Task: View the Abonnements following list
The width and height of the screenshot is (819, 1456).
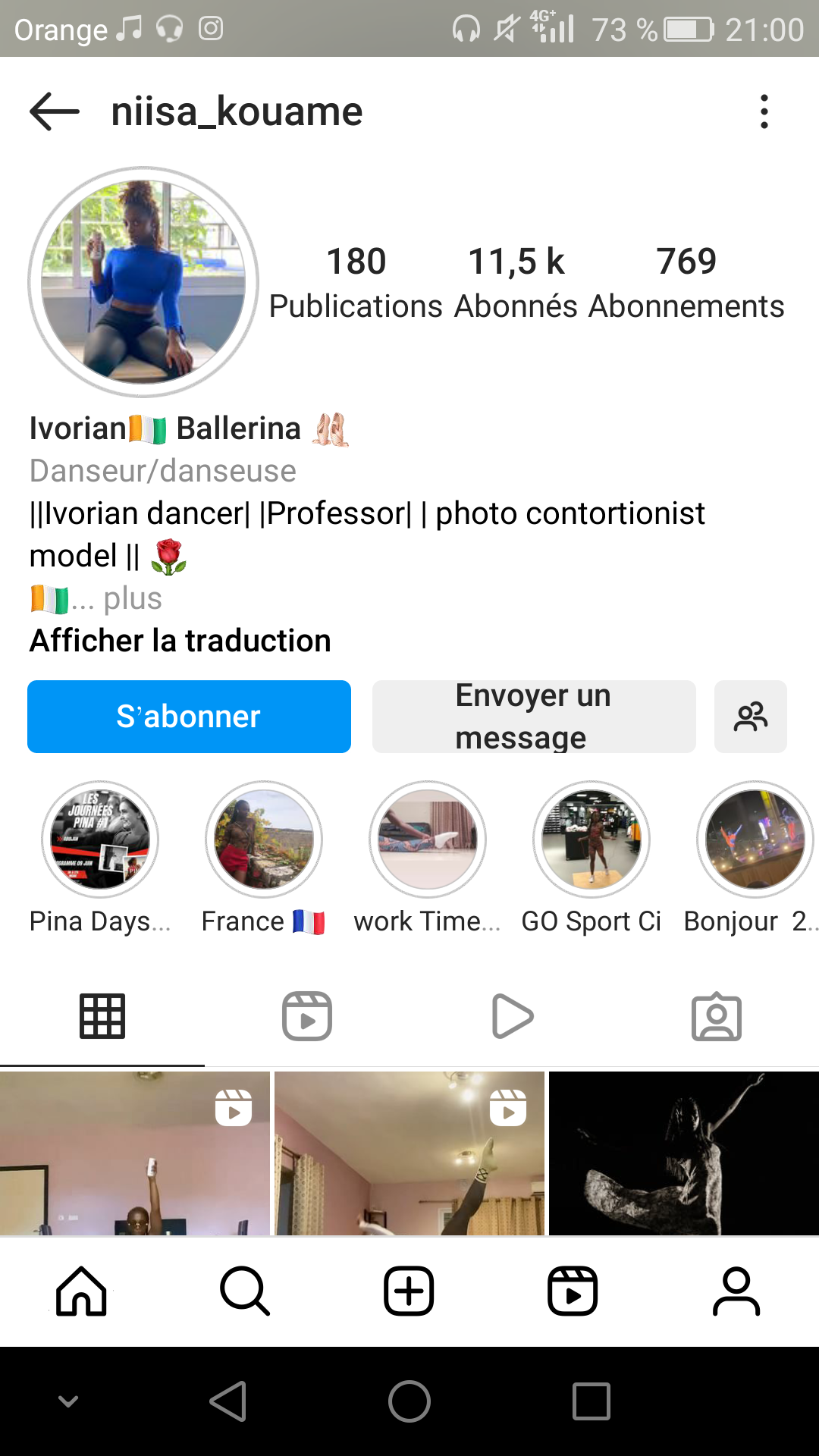Action: (x=686, y=282)
